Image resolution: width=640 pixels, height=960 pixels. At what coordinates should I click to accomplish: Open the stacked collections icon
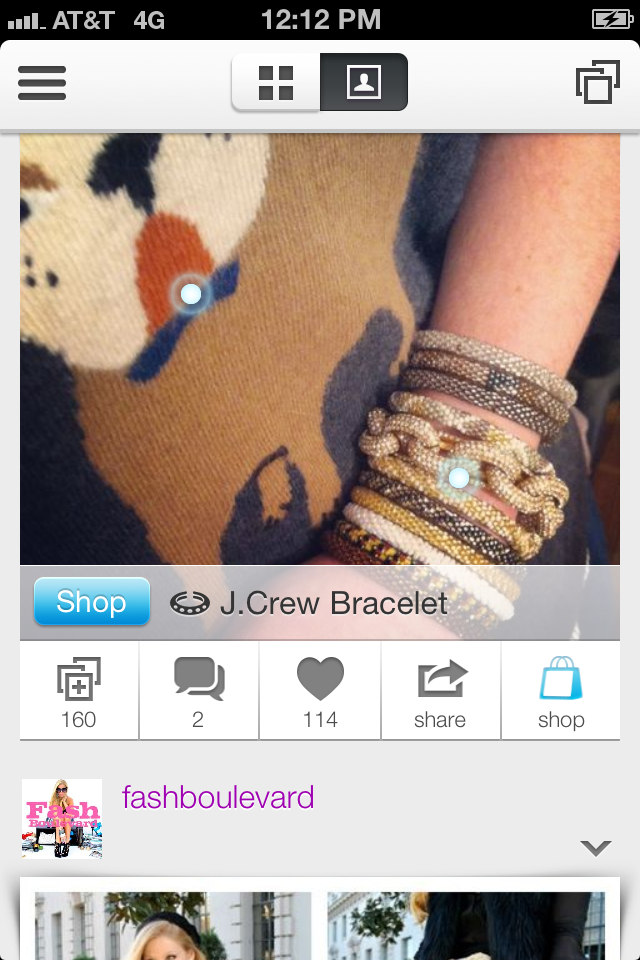[597, 82]
